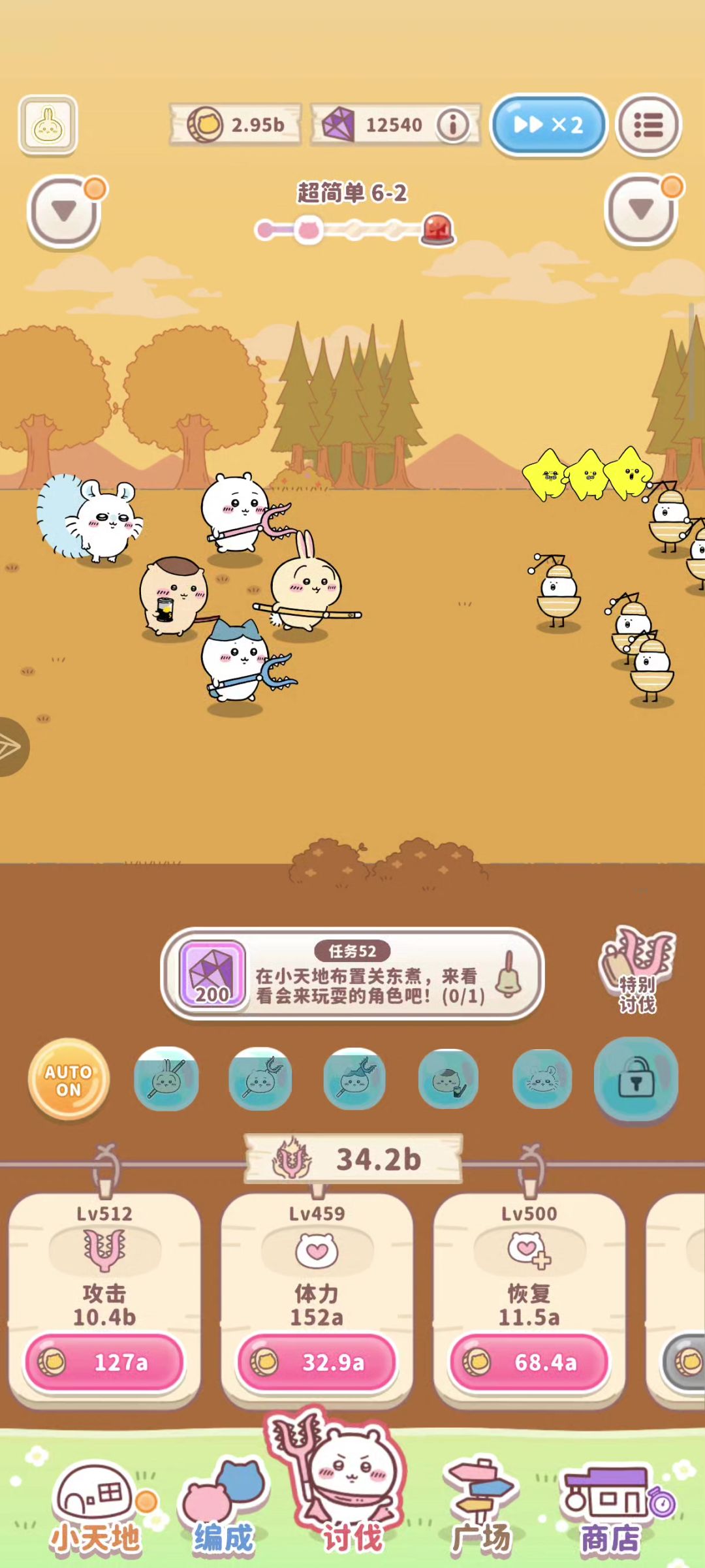Tap the side arrow handle on left edge
705x1568 pixels.
point(12,747)
